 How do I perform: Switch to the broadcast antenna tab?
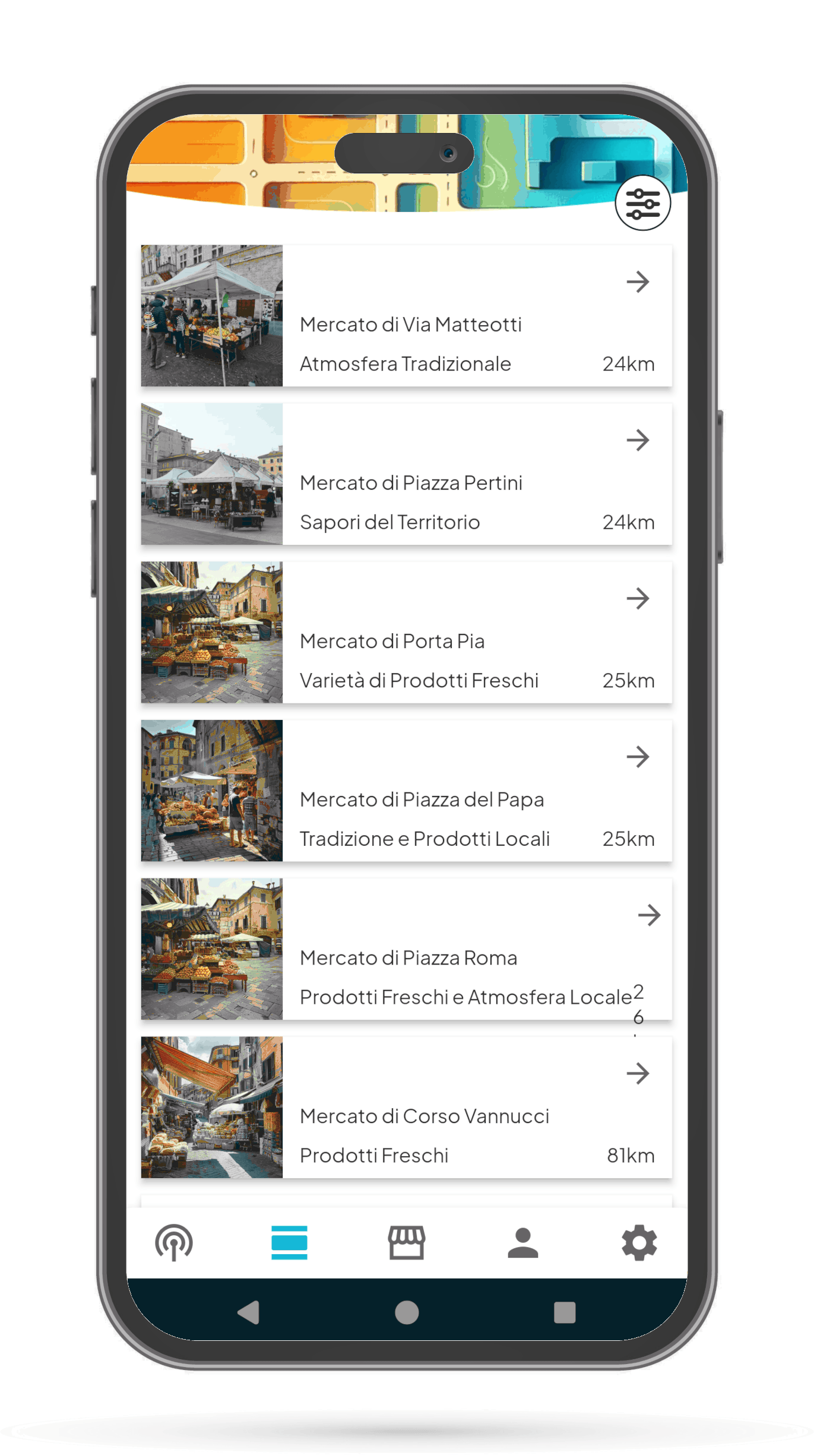click(x=174, y=1242)
